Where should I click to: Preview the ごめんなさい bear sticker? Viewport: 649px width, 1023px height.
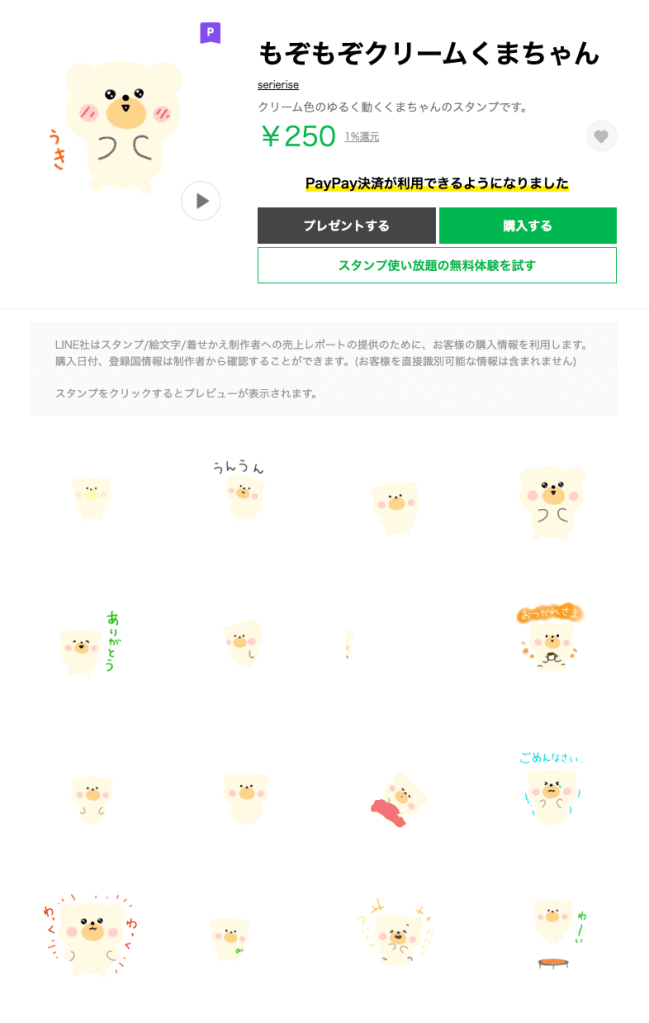click(548, 790)
